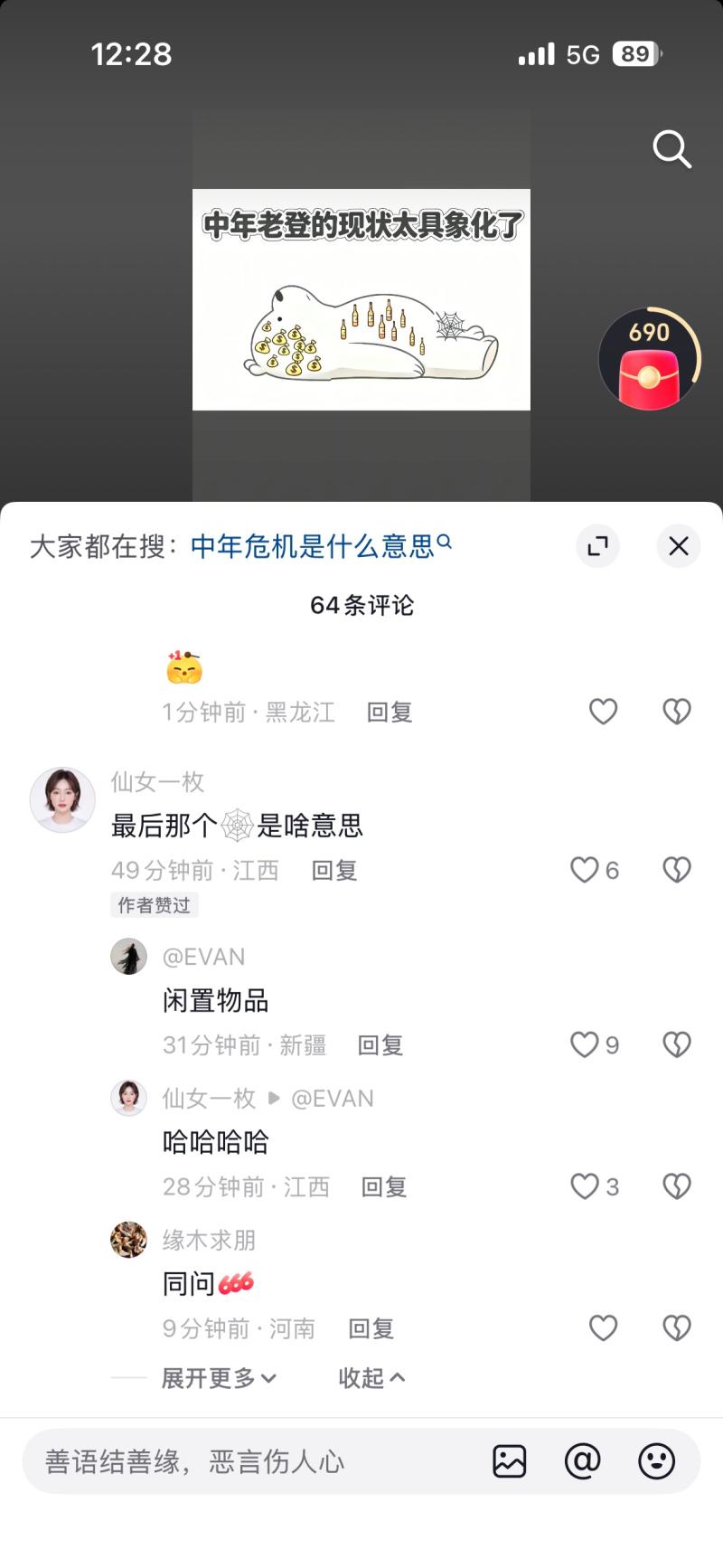Tap the red envelope reward widget

click(649, 360)
